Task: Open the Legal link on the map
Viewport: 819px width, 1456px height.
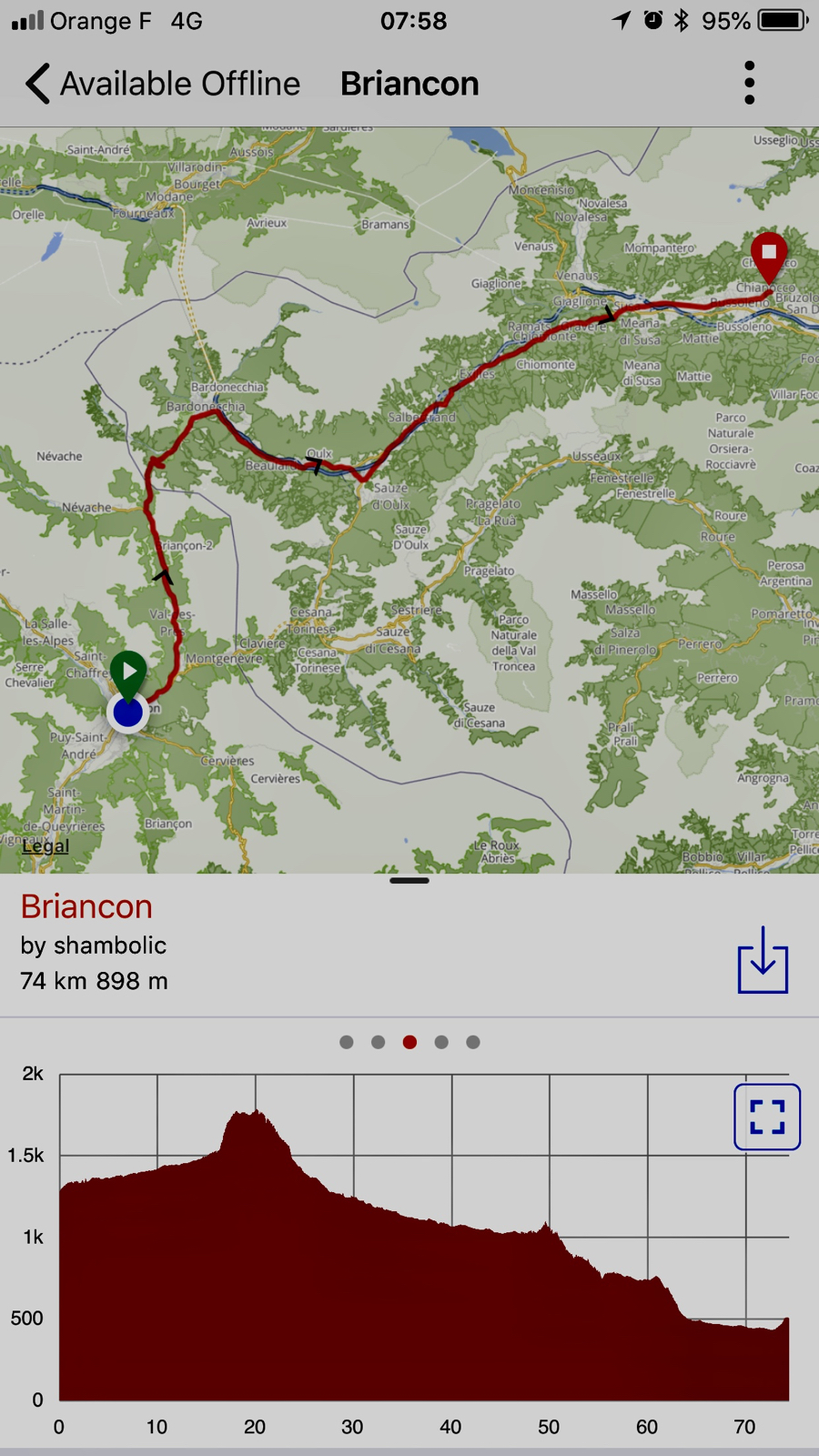Action: click(x=45, y=846)
